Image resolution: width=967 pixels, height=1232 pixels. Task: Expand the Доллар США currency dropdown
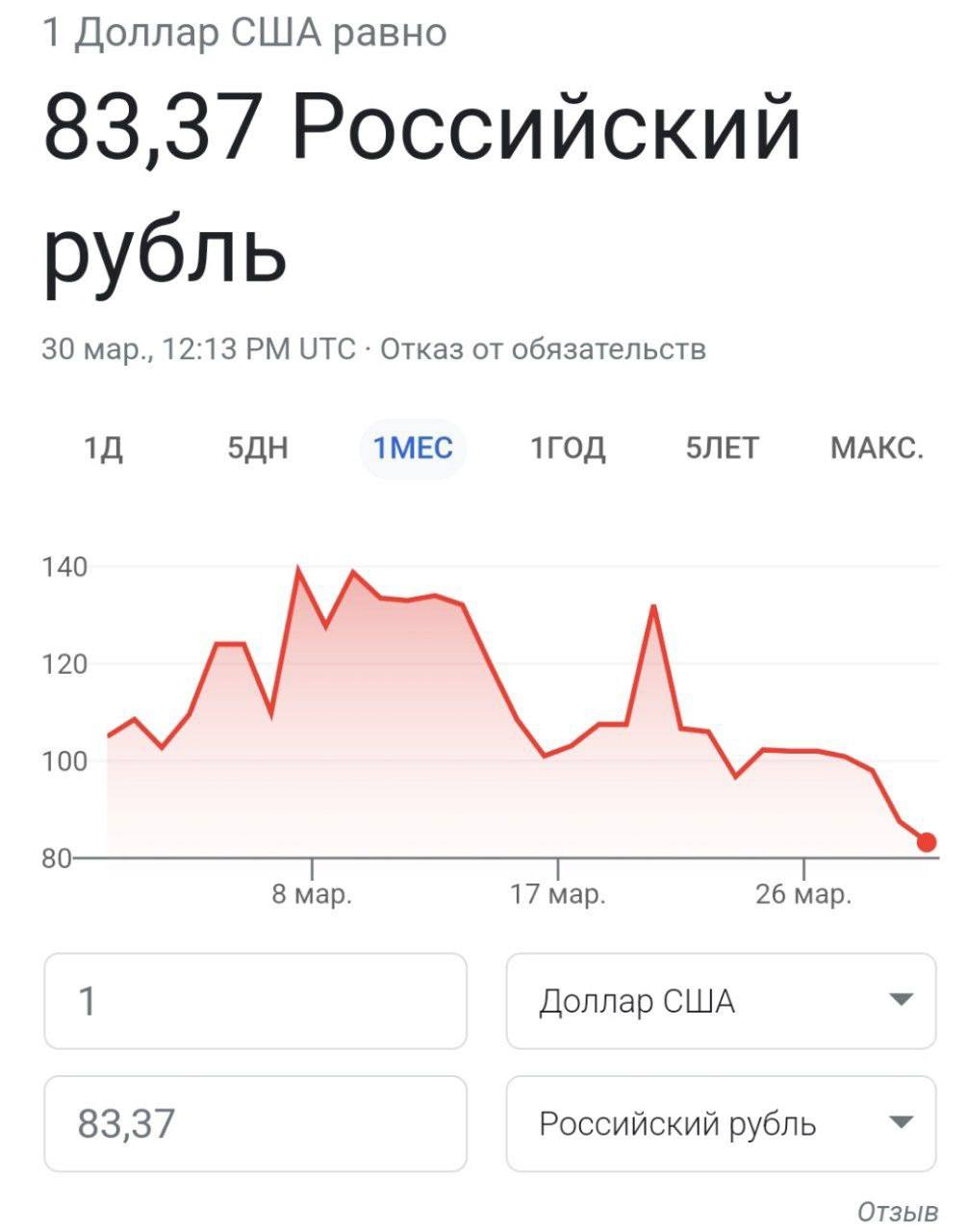pos(721,1001)
